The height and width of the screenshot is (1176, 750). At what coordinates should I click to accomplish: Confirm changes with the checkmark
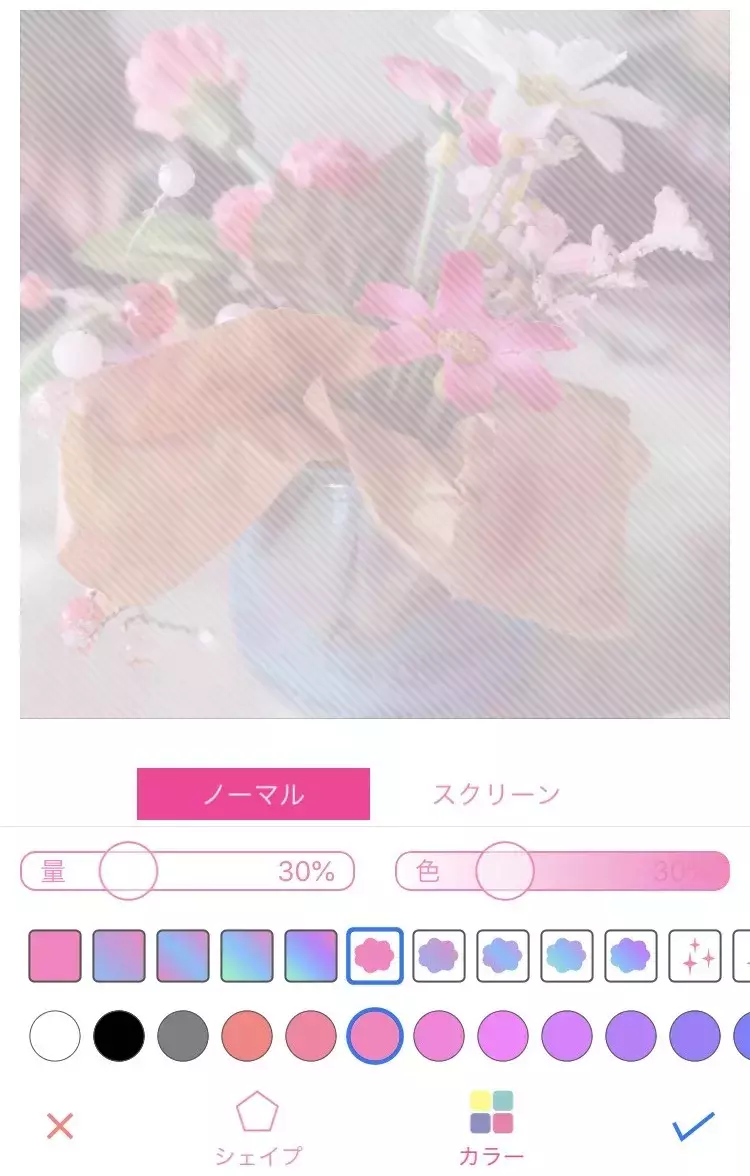coord(693,1126)
